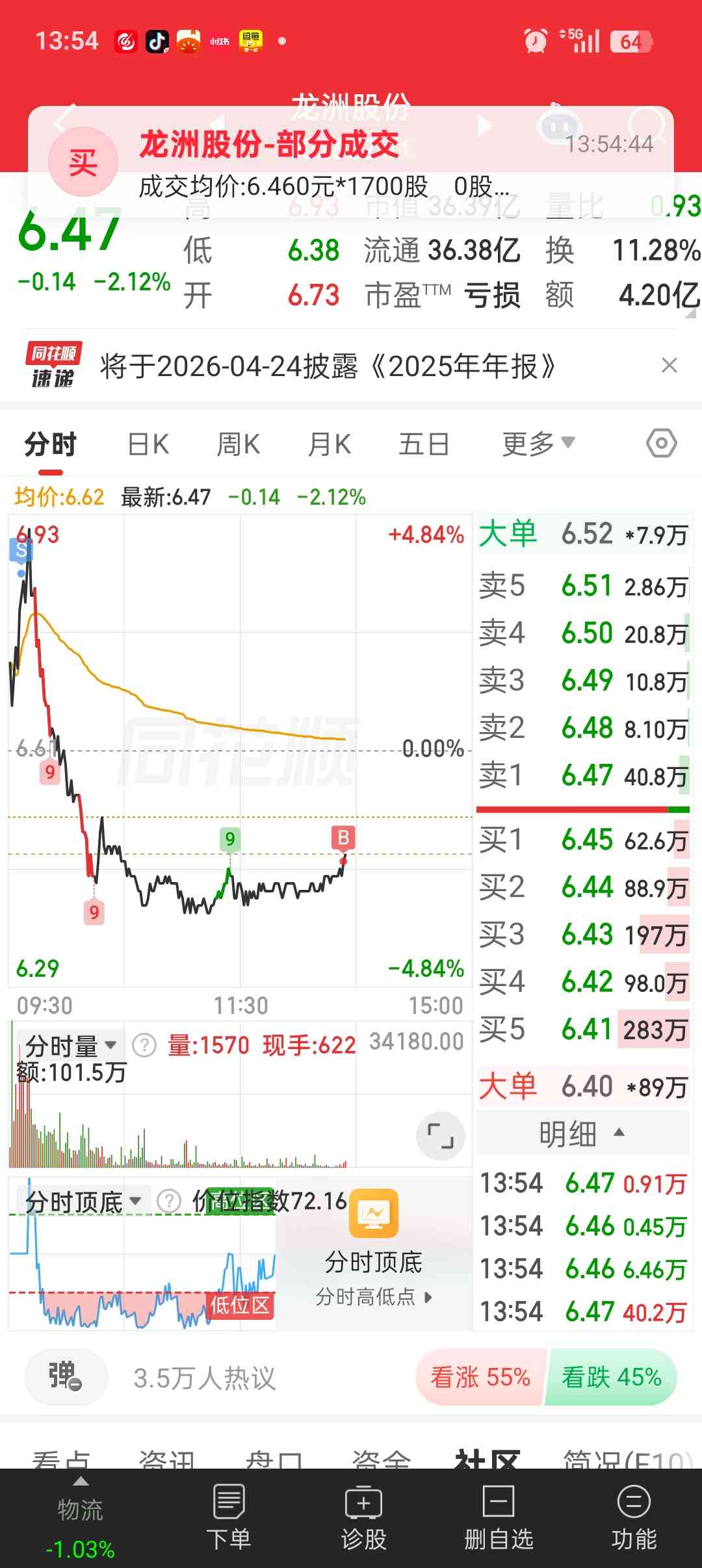Switch to the 日K chart tab
Image resolution: width=702 pixels, height=1568 pixels.
pyautogui.click(x=148, y=445)
